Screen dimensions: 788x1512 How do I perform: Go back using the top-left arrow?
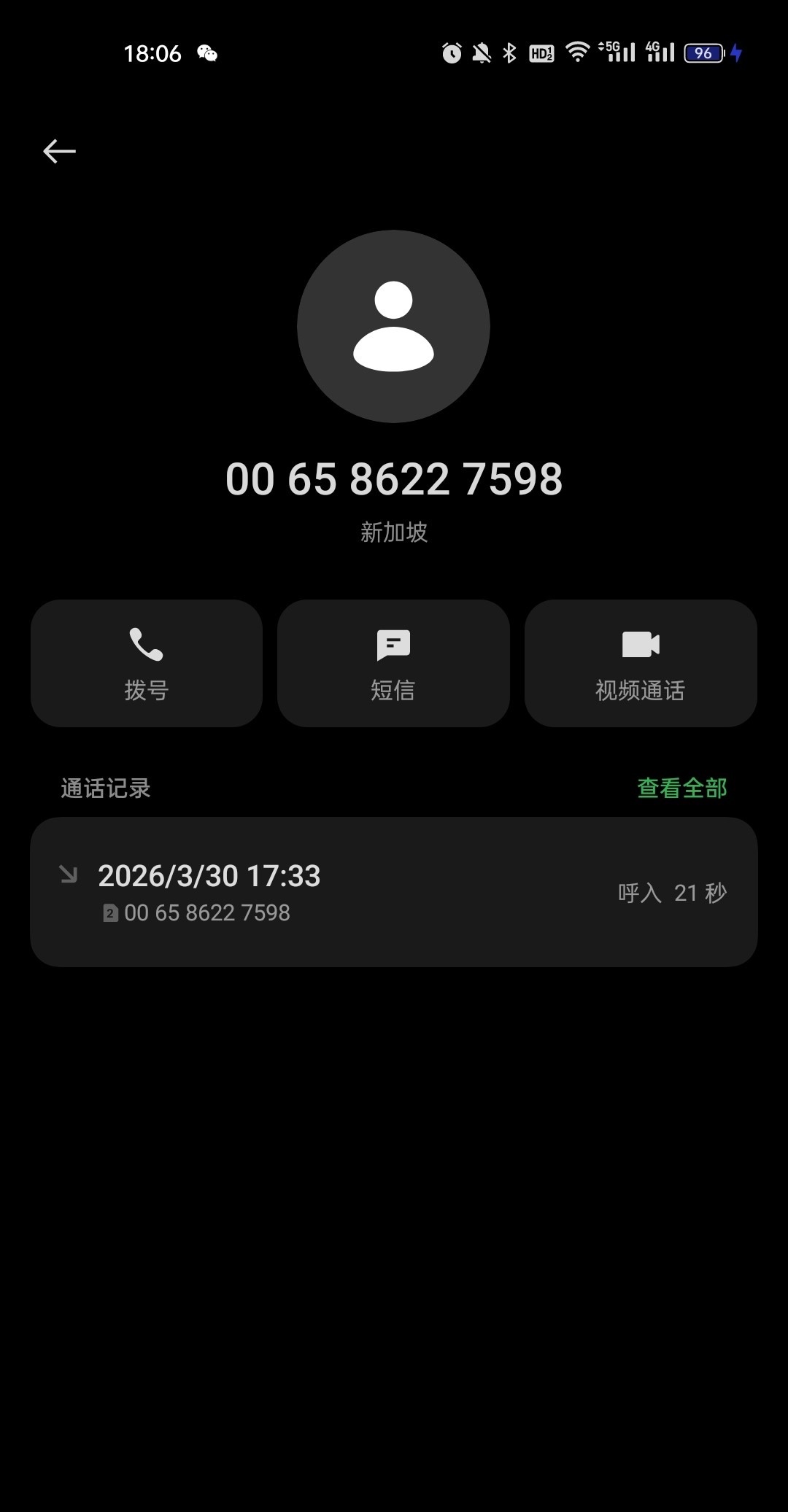pos(59,151)
